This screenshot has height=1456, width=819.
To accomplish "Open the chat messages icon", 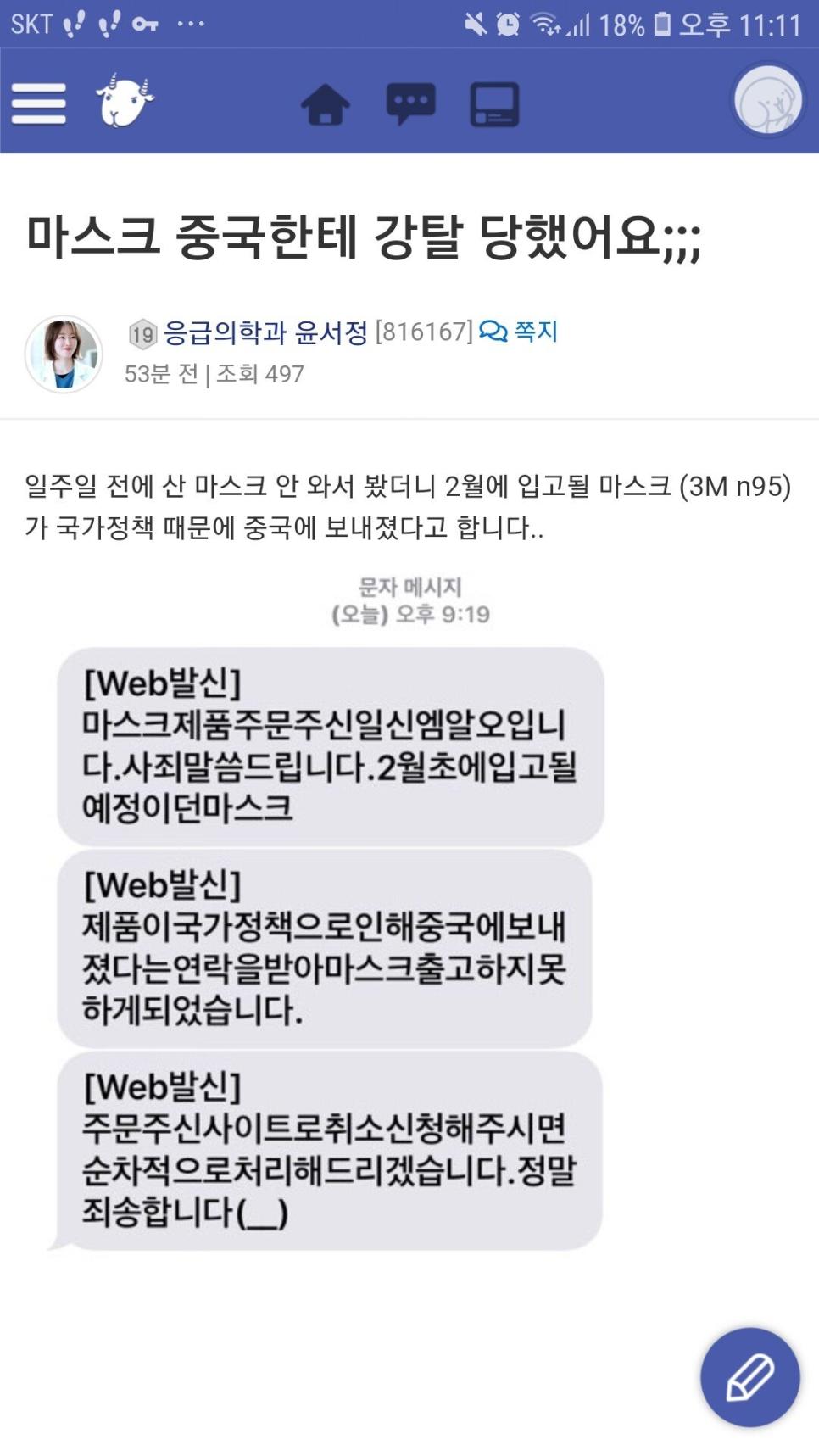I will [x=410, y=104].
